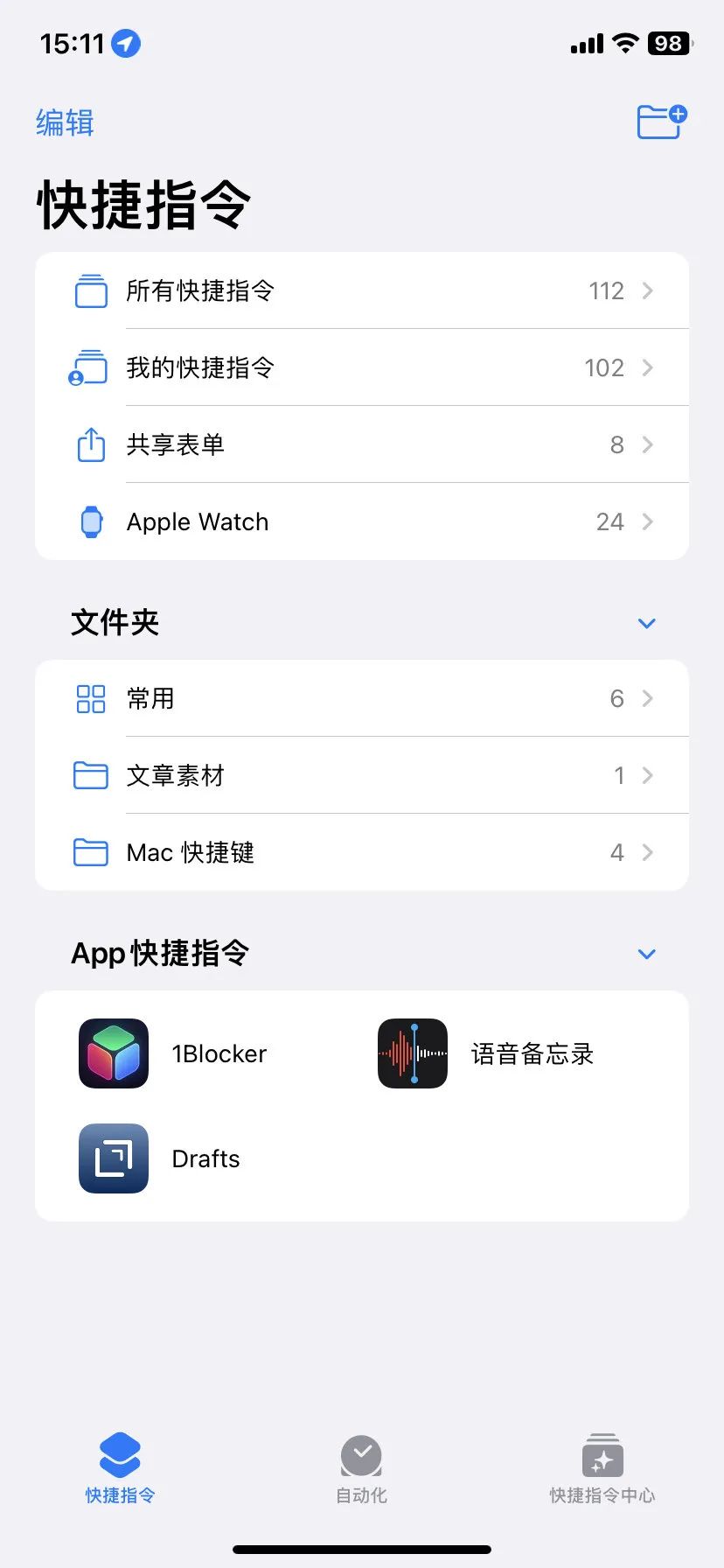Open Drafts app shortcuts
The width and height of the screenshot is (724, 1568).
pos(162,1158)
